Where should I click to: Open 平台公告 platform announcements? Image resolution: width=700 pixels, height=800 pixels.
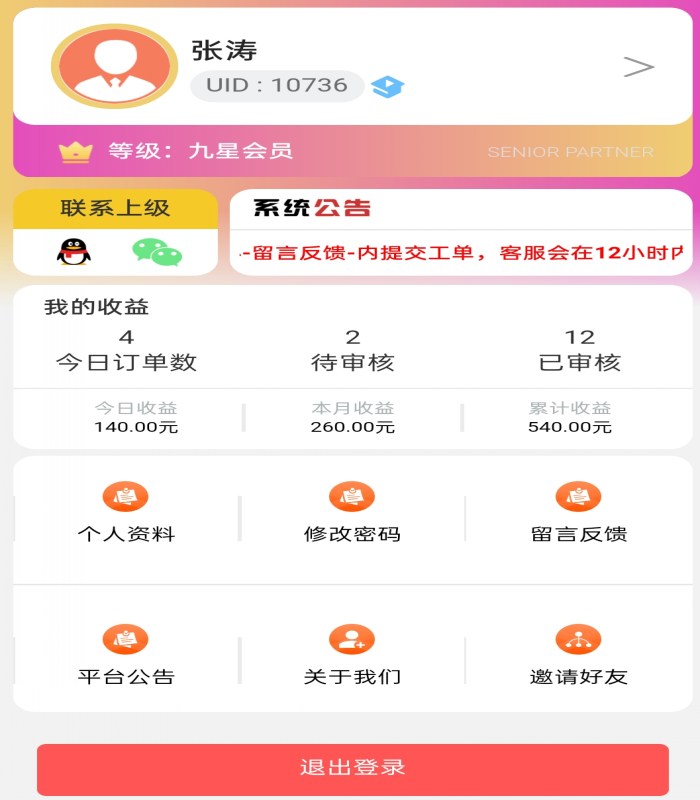point(126,656)
